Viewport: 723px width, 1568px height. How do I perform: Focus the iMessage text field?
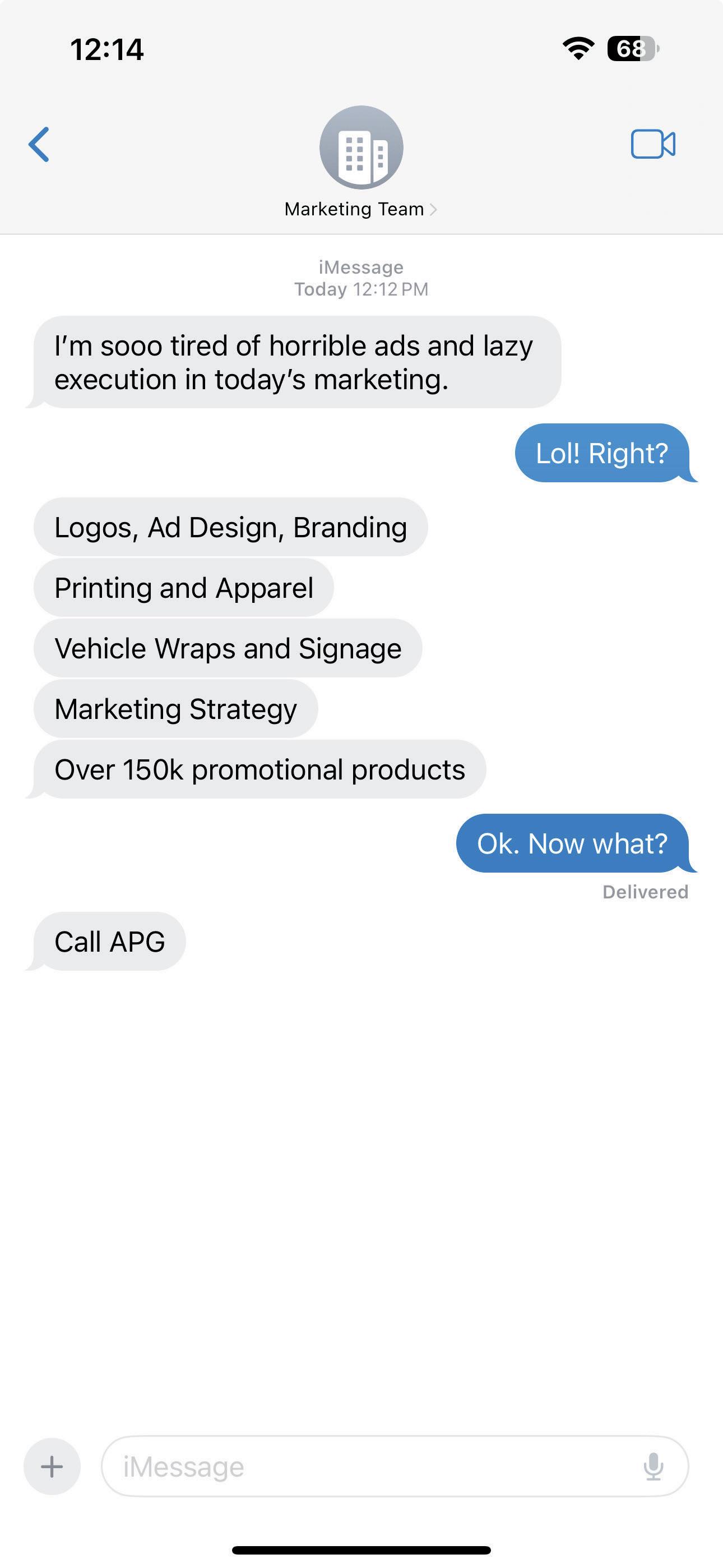(x=365, y=1466)
